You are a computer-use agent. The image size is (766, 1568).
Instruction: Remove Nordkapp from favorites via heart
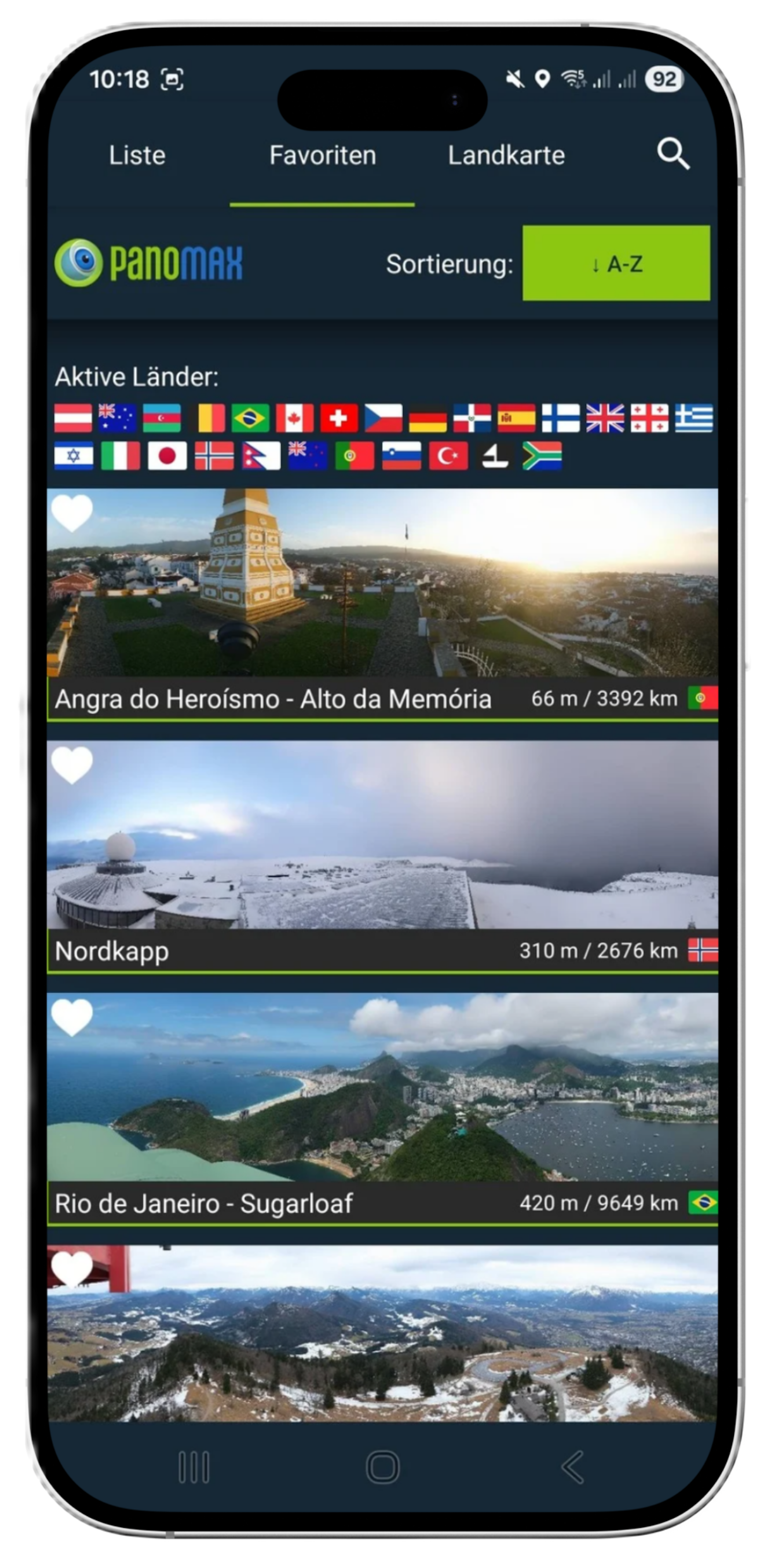(x=72, y=765)
